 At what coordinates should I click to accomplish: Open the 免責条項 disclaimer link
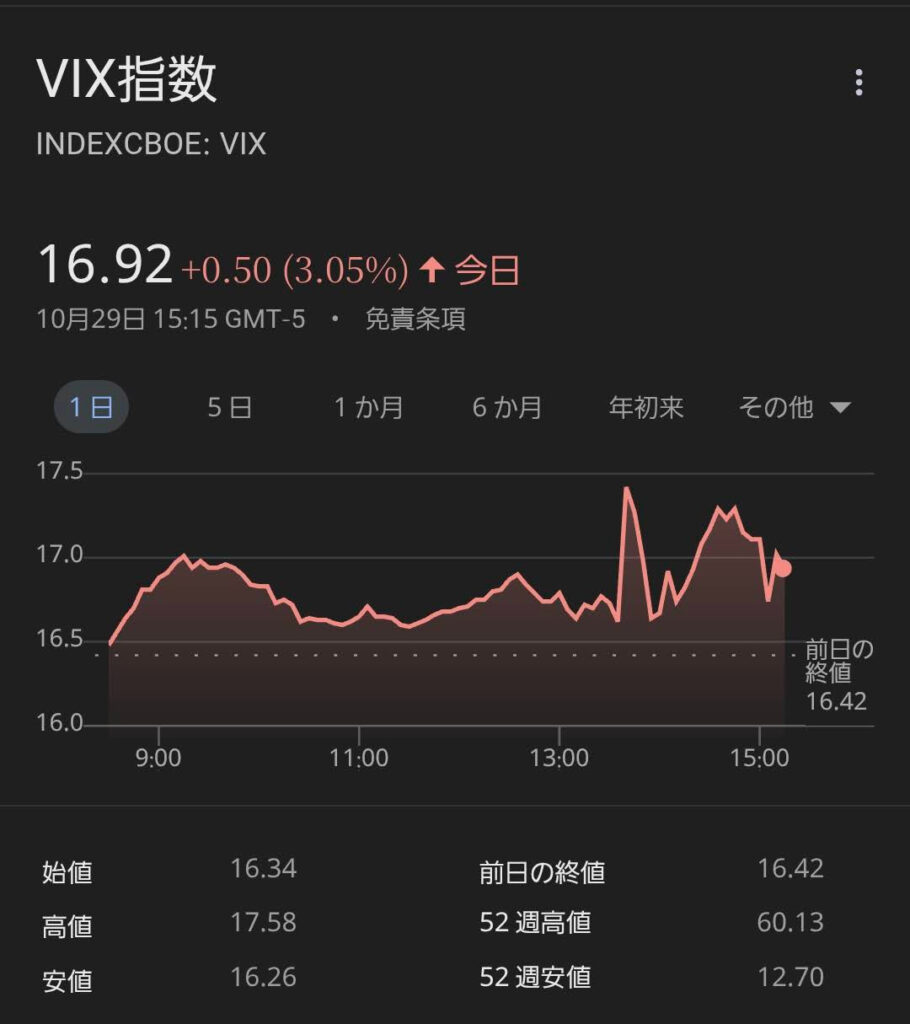[414, 319]
